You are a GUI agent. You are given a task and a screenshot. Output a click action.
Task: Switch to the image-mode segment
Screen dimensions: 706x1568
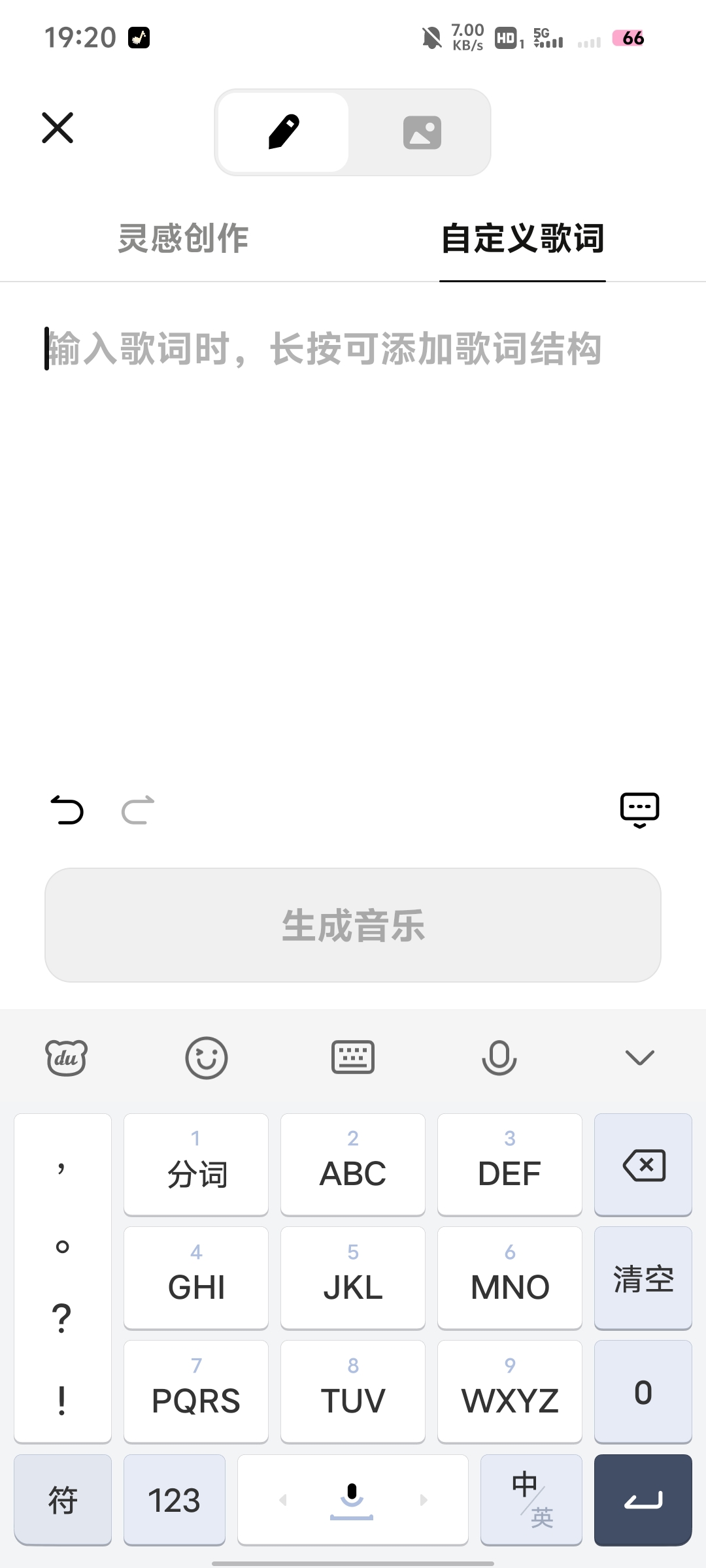pos(422,132)
